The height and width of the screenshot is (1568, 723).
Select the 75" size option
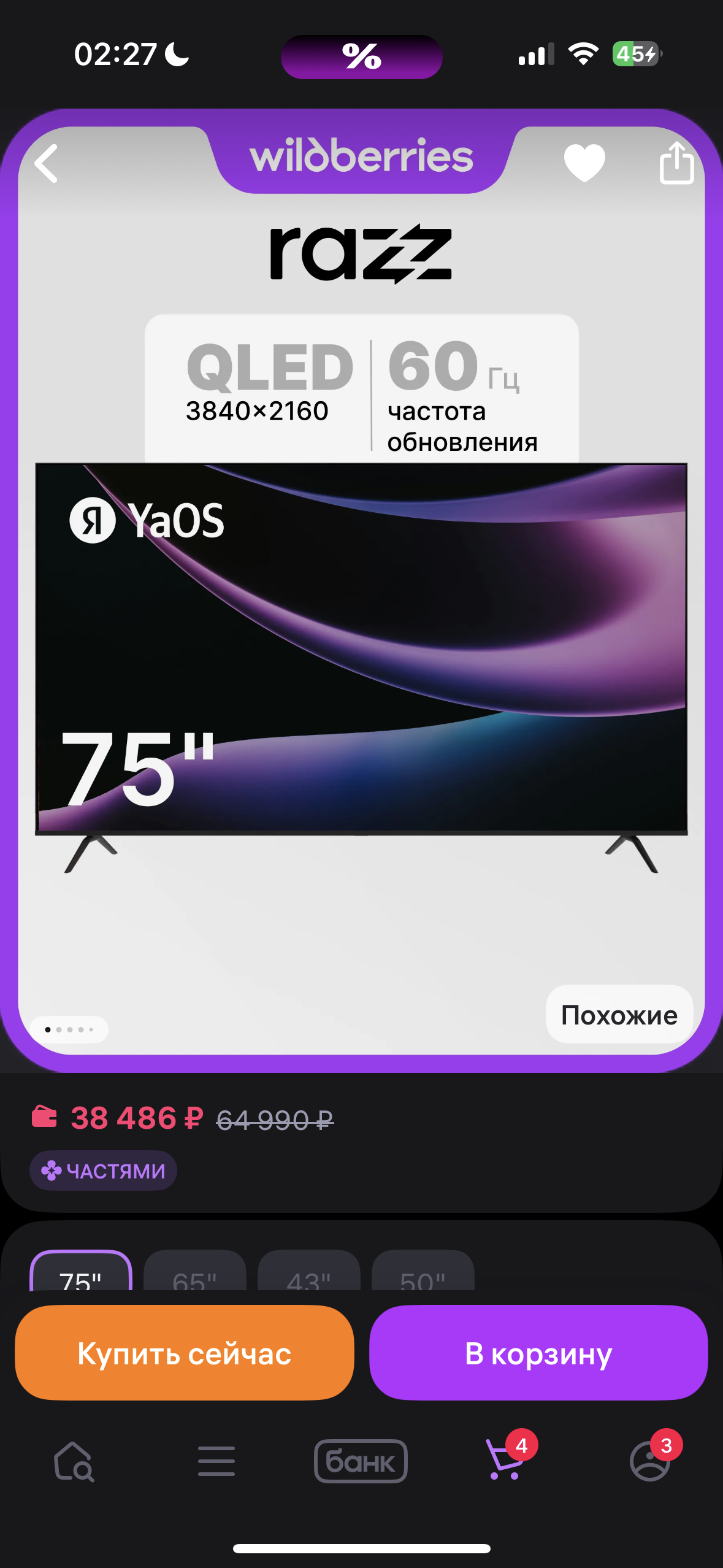(x=81, y=1274)
